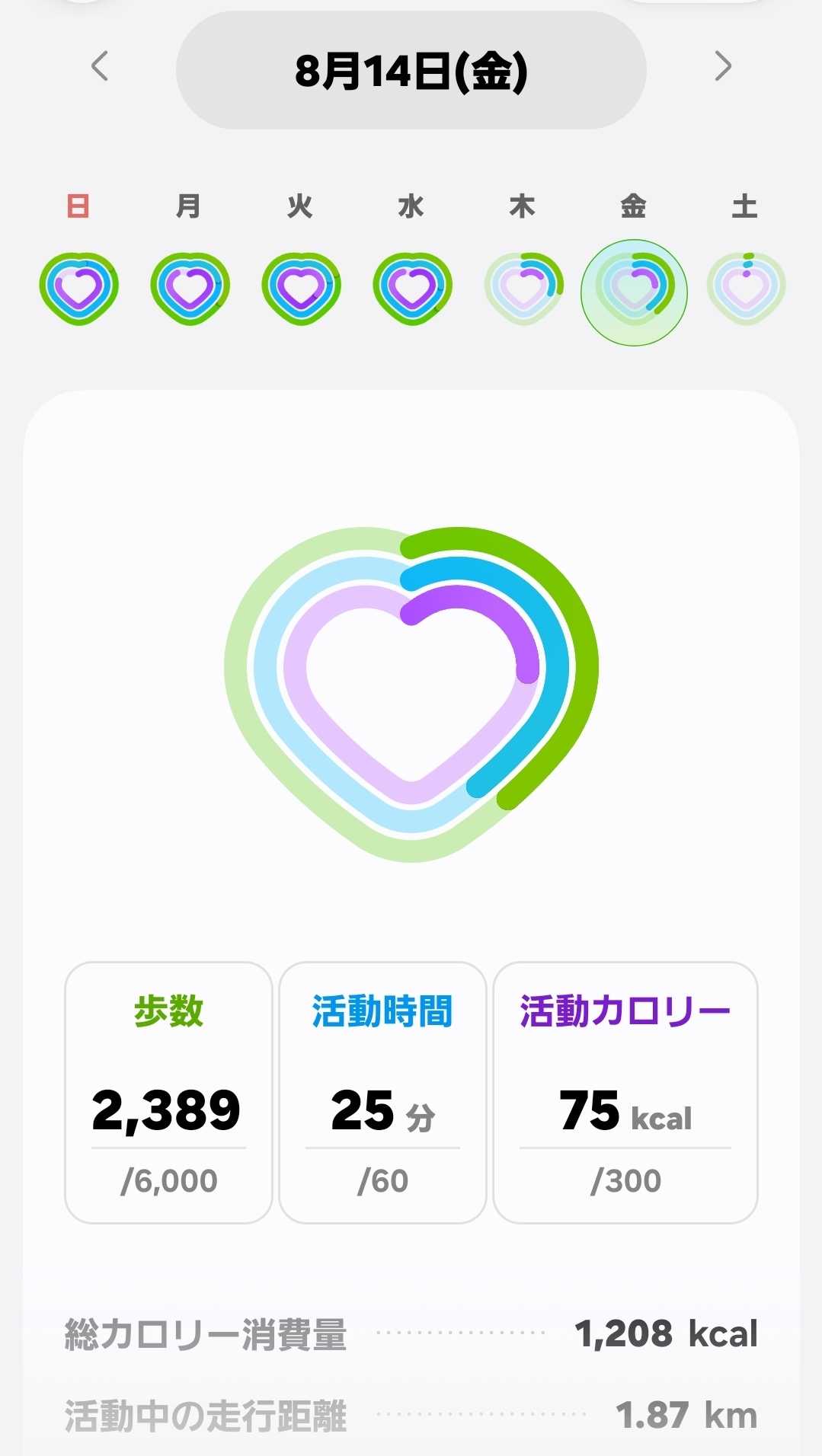
Task: Select Tuesday (火) heart ring
Action: click(x=301, y=289)
